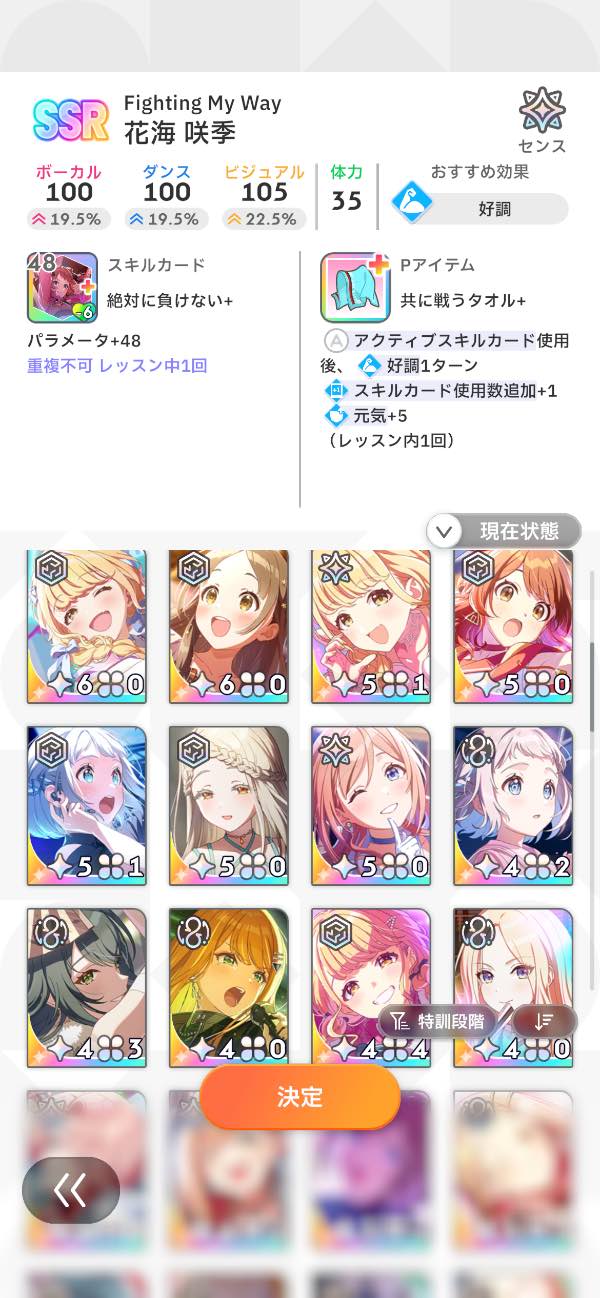Image resolution: width=600 pixels, height=1298 pixels.
Task: Select pale pink-haired idol with 4 stars 2
Action: (x=513, y=805)
